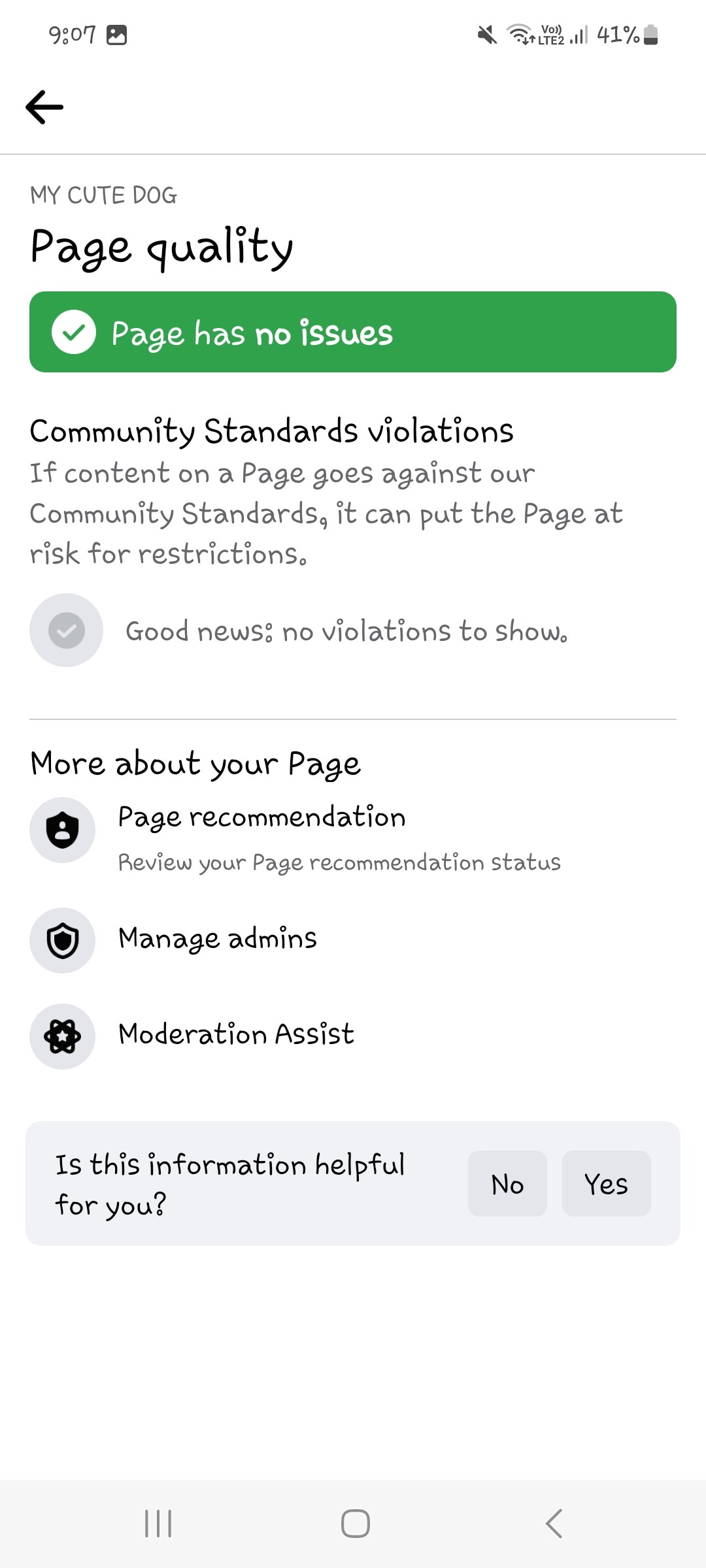The width and height of the screenshot is (706, 1568).
Task: Answer No to helpful information question
Action: (x=507, y=1183)
